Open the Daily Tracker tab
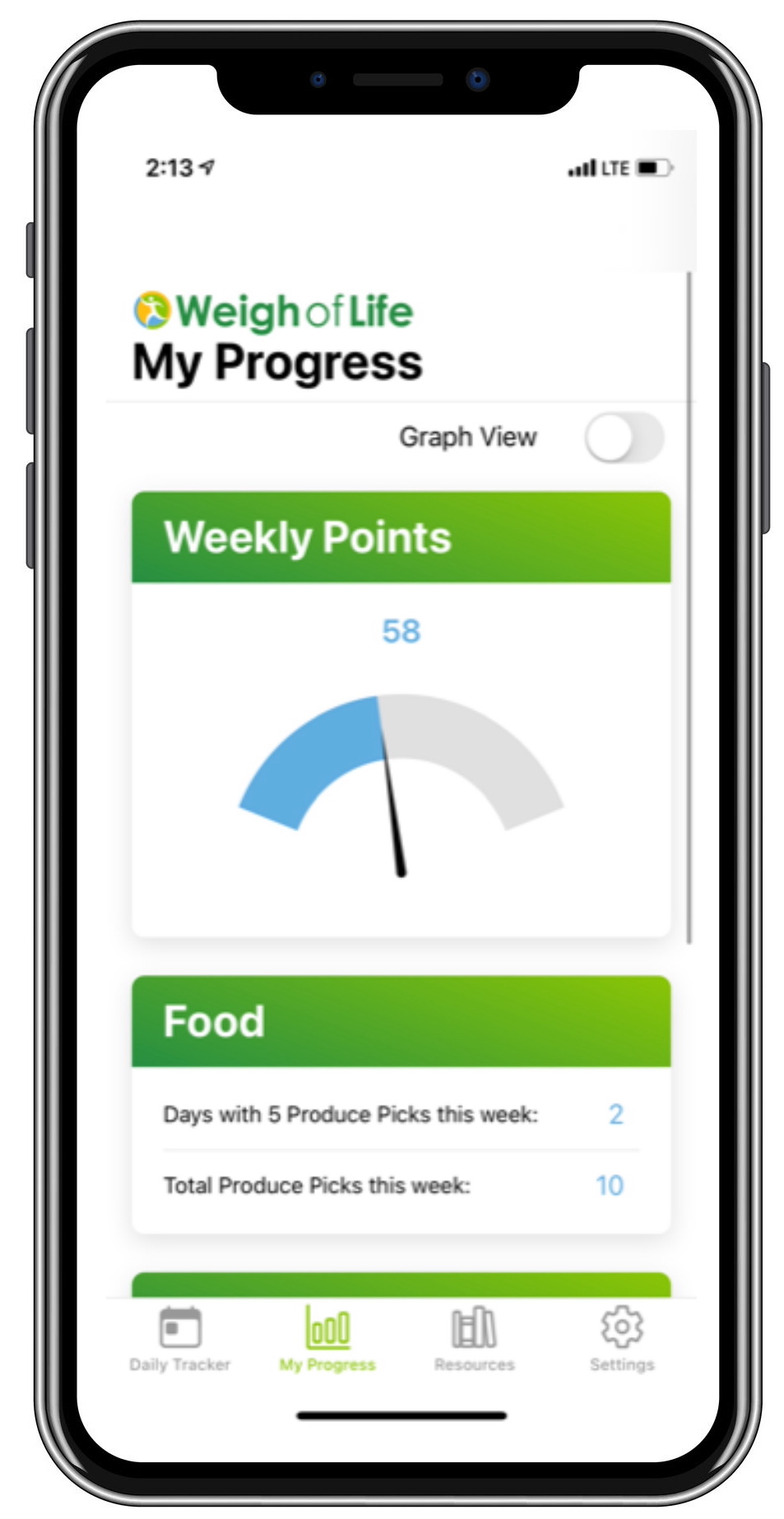The height and width of the screenshot is (1519, 784). (x=180, y=1339)
